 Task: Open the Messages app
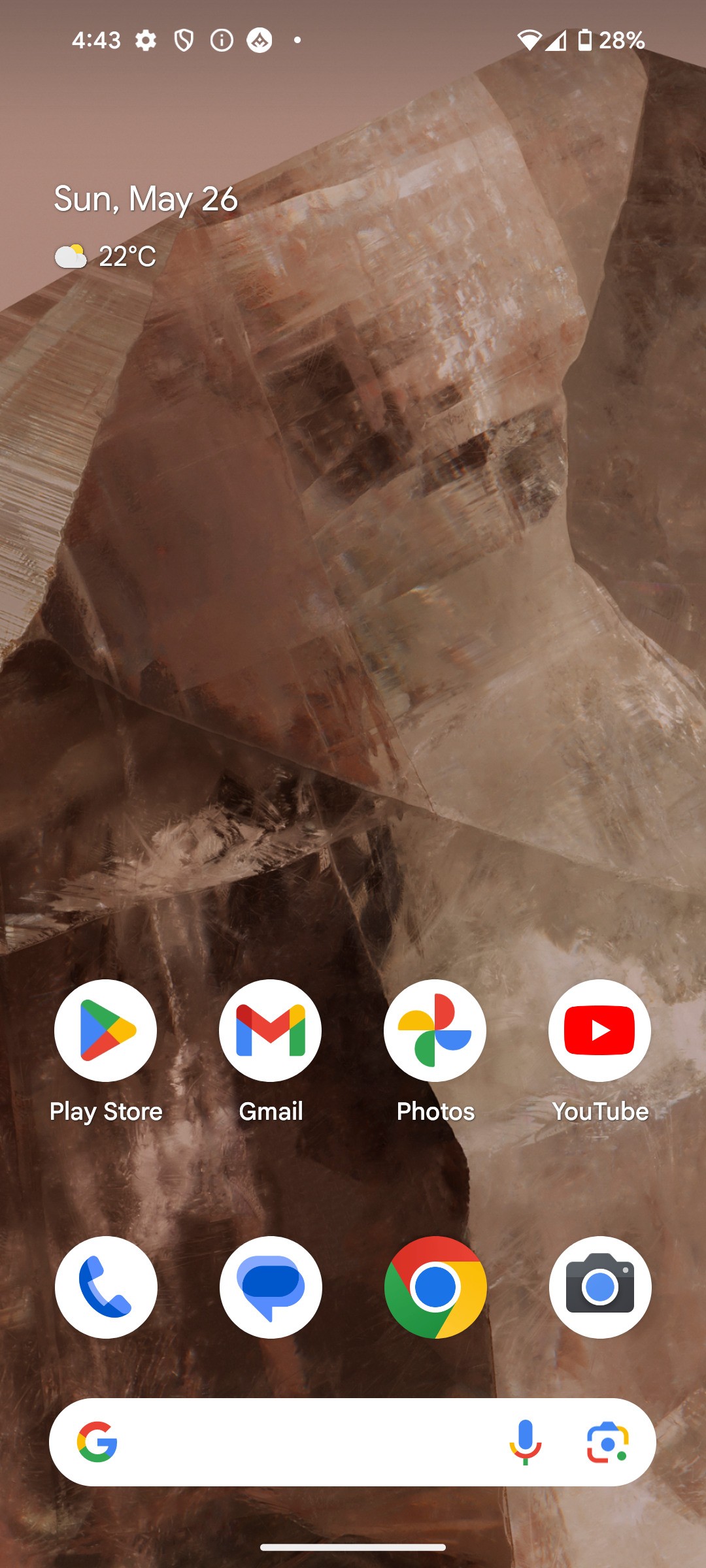coord(270,1287)
